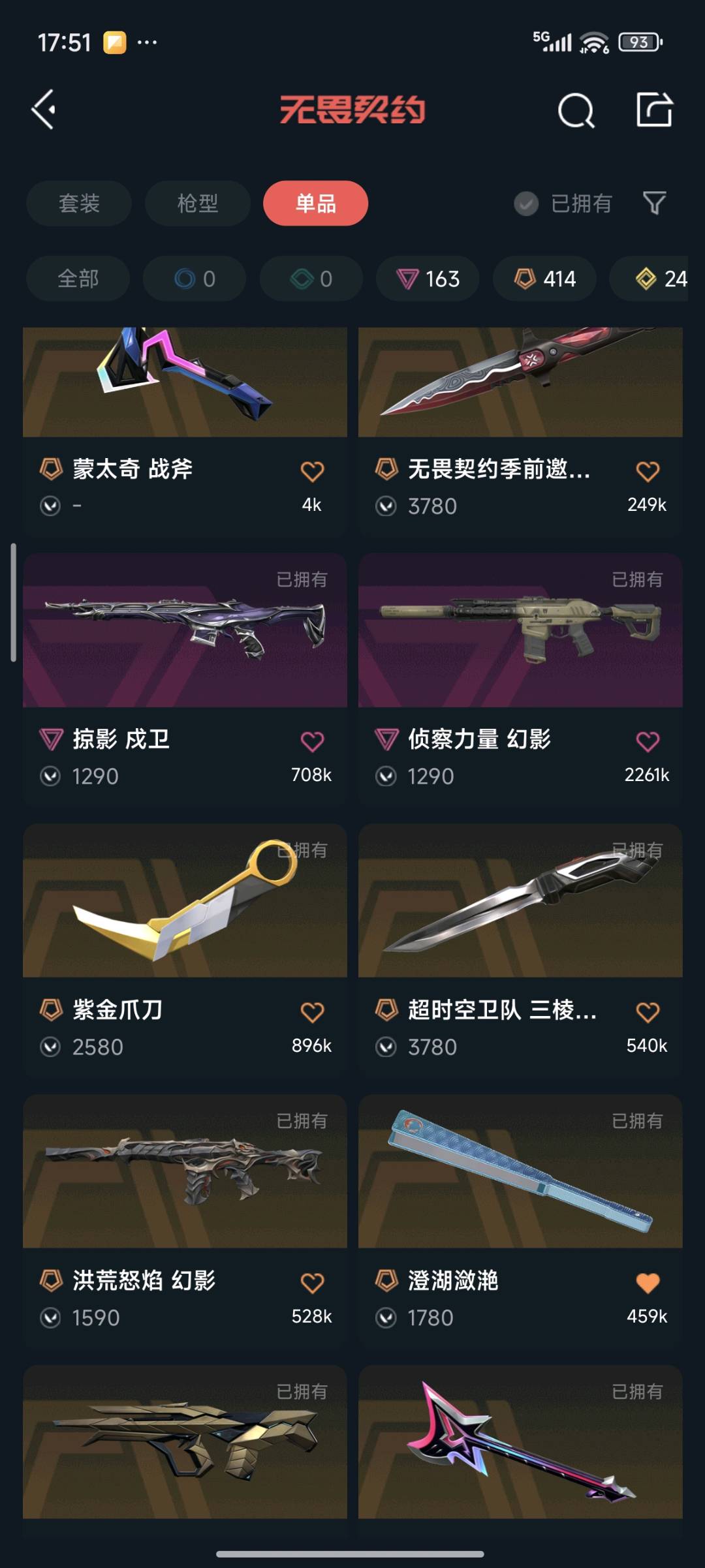Switch to the 套装 tab
Viewport: 705px width, 1568px height.
point(79,204)
